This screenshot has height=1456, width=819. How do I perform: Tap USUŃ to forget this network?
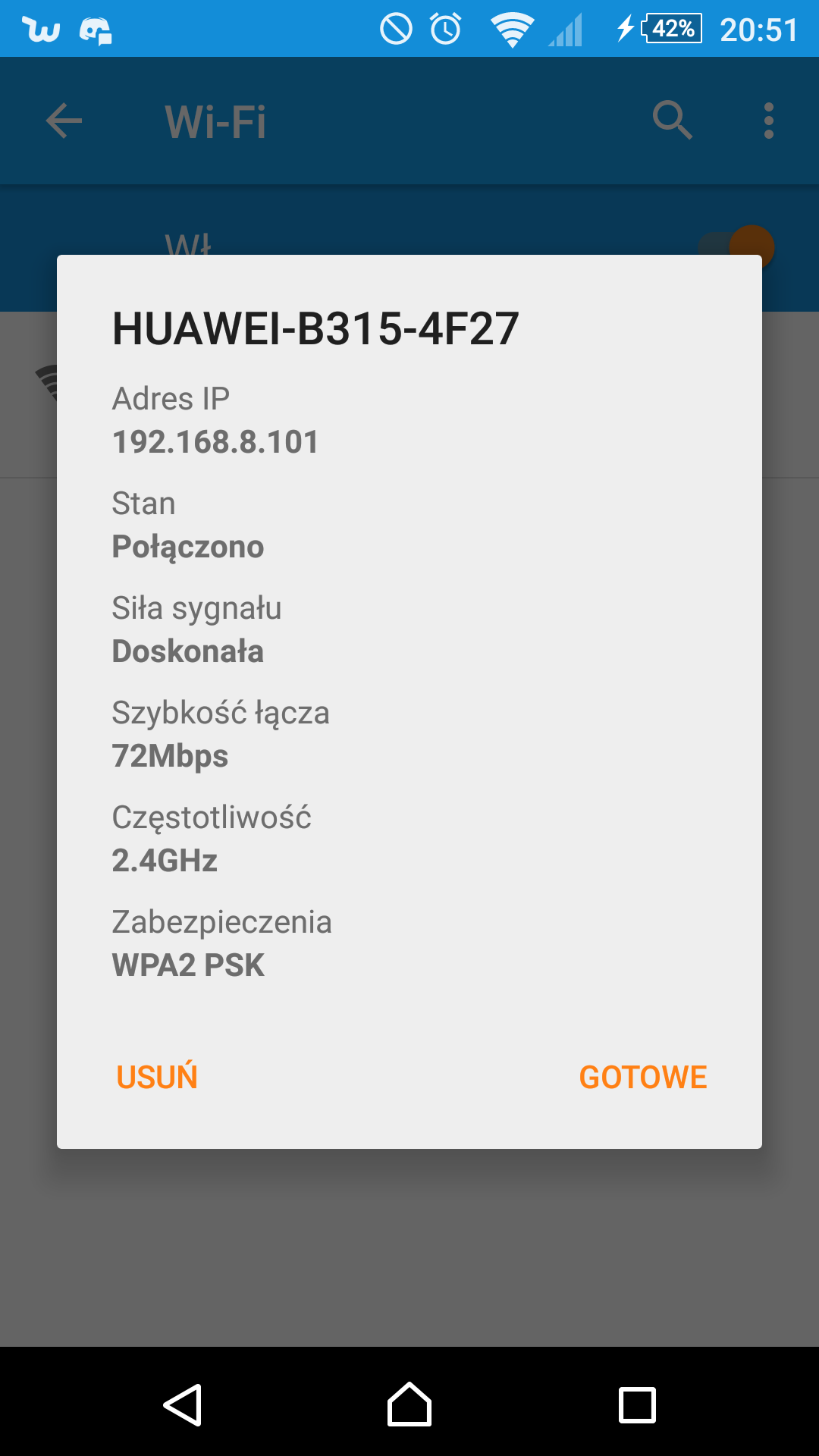[x=157, y=1076]
